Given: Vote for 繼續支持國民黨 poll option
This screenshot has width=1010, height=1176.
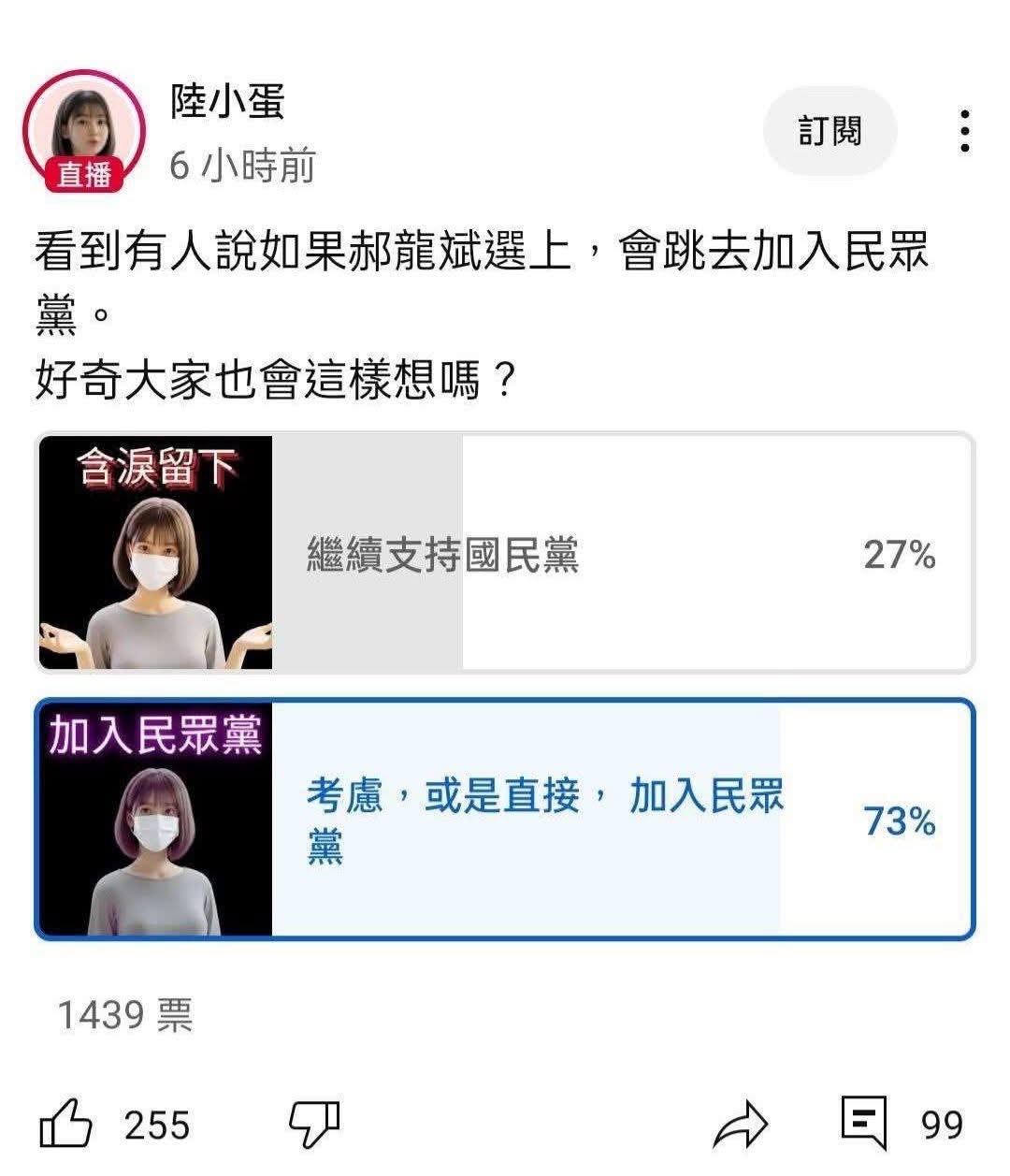Looking at the screenshot, I should [505, 553].
